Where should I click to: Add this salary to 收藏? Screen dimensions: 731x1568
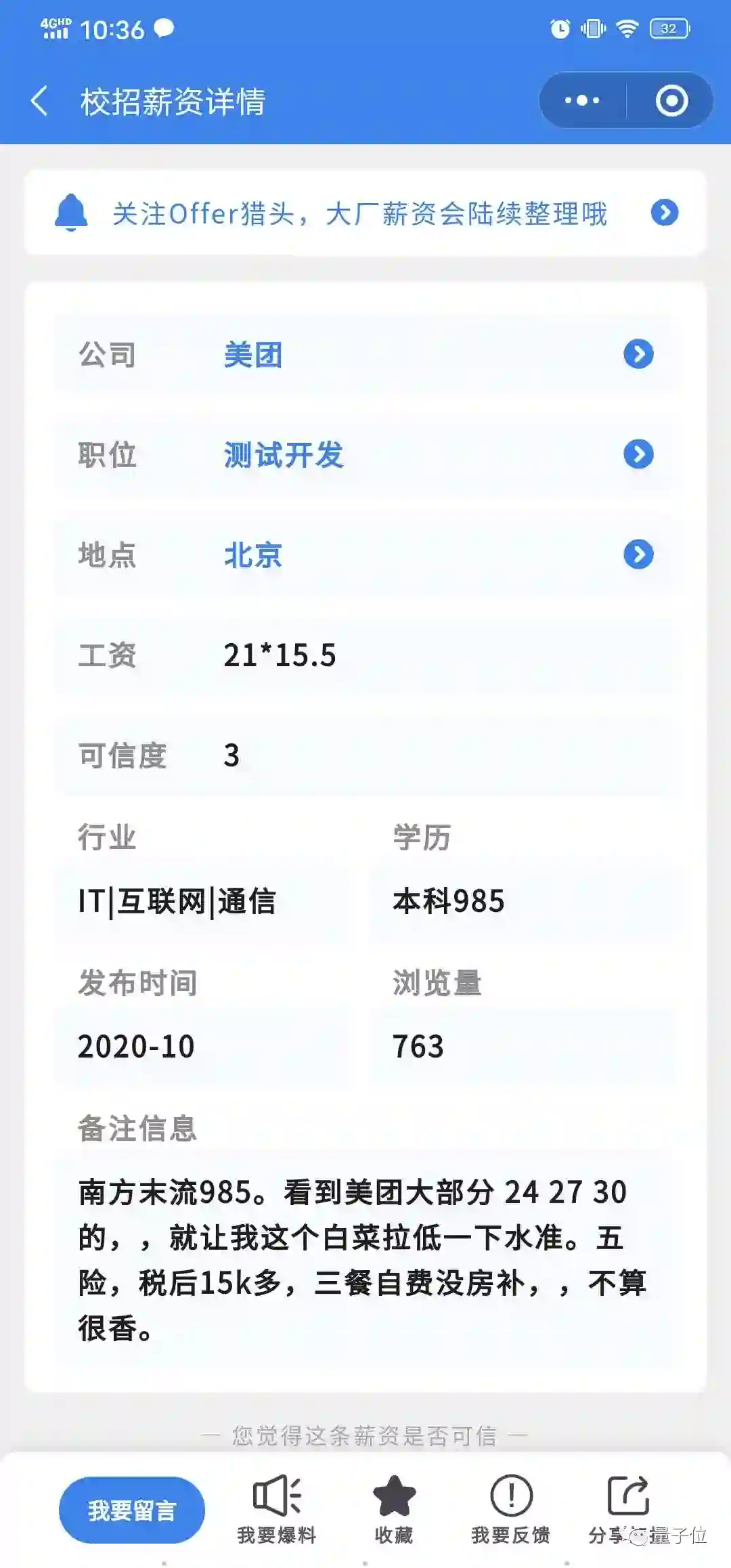tap(394, 1508)
